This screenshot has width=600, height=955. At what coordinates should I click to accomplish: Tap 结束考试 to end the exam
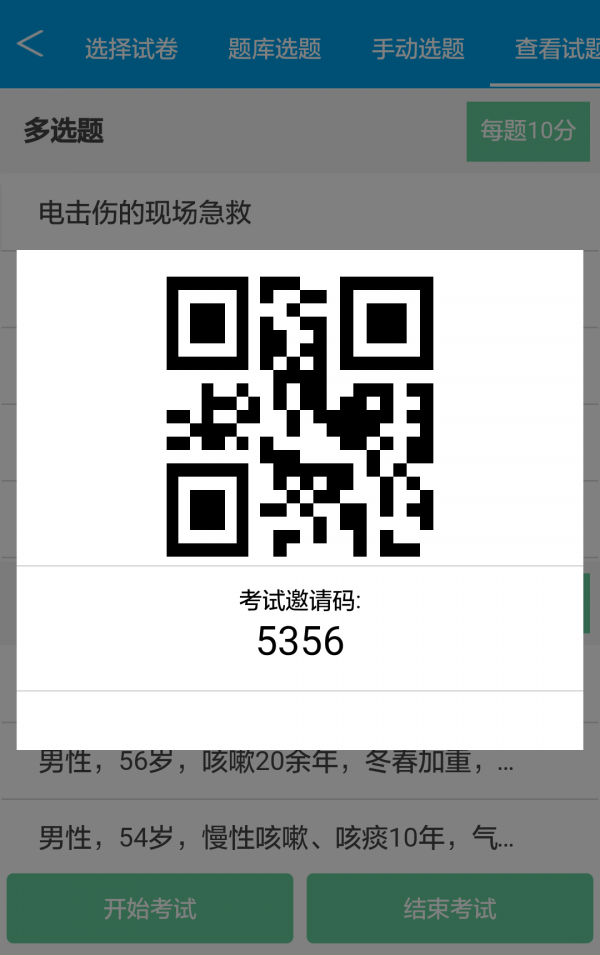pyautogui.click(x=449, y=909)
